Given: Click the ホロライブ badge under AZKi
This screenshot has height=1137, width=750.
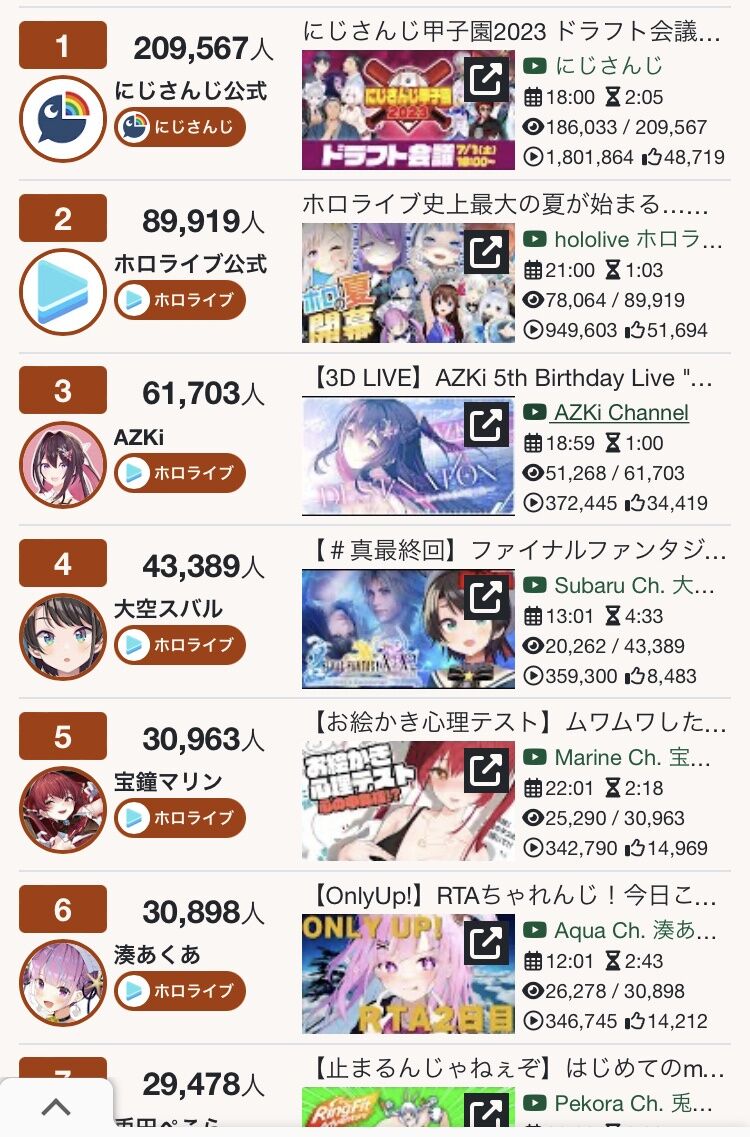Looking at the screenshot, I should tap(180, 473).
